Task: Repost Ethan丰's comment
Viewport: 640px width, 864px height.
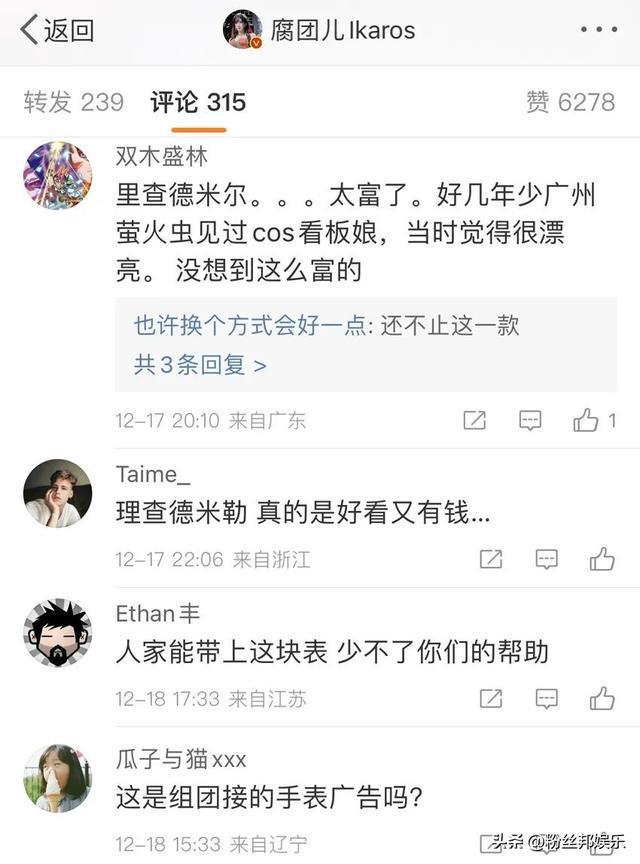Action: click(491, 698)
